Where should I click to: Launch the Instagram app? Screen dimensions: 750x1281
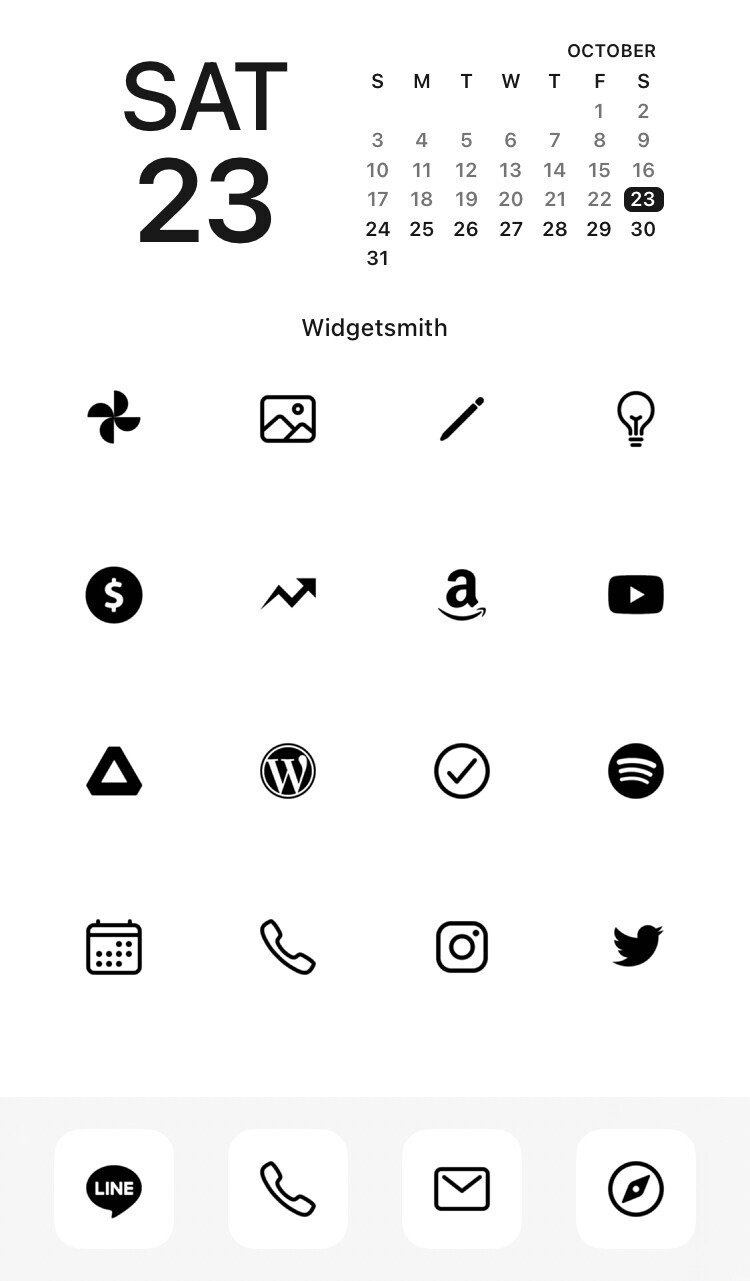462,947
